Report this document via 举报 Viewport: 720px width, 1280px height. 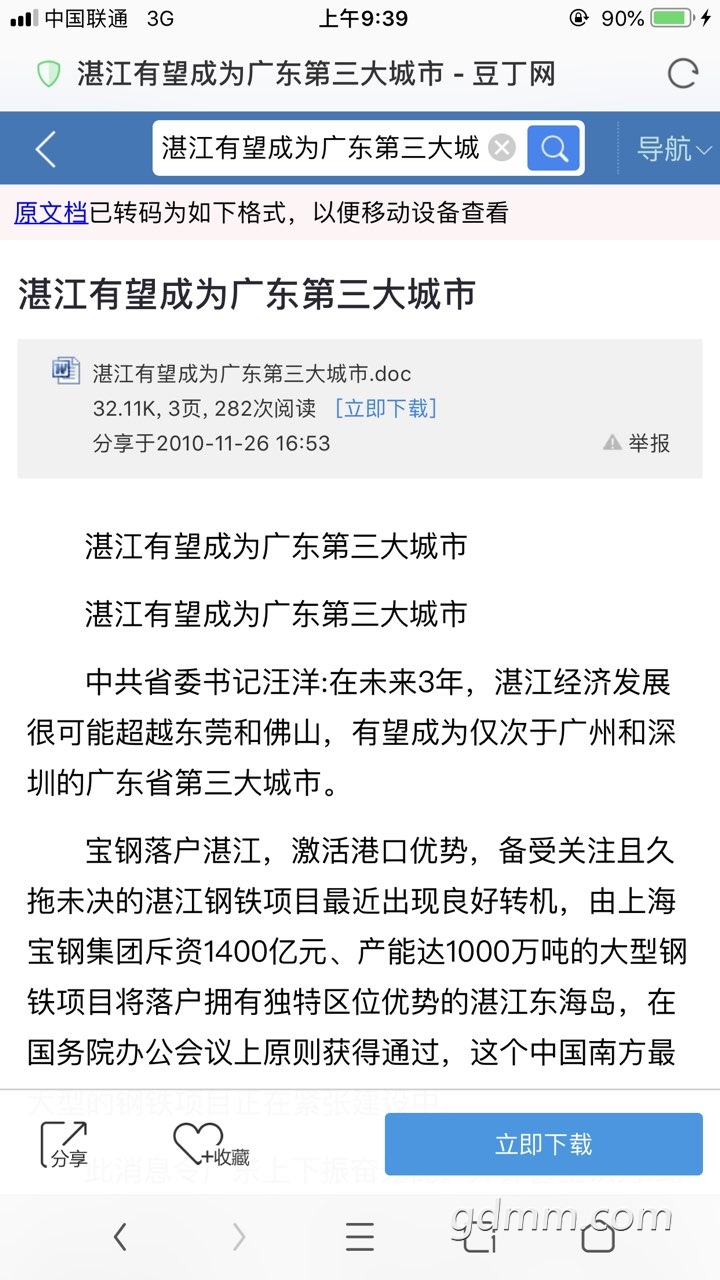638,443
